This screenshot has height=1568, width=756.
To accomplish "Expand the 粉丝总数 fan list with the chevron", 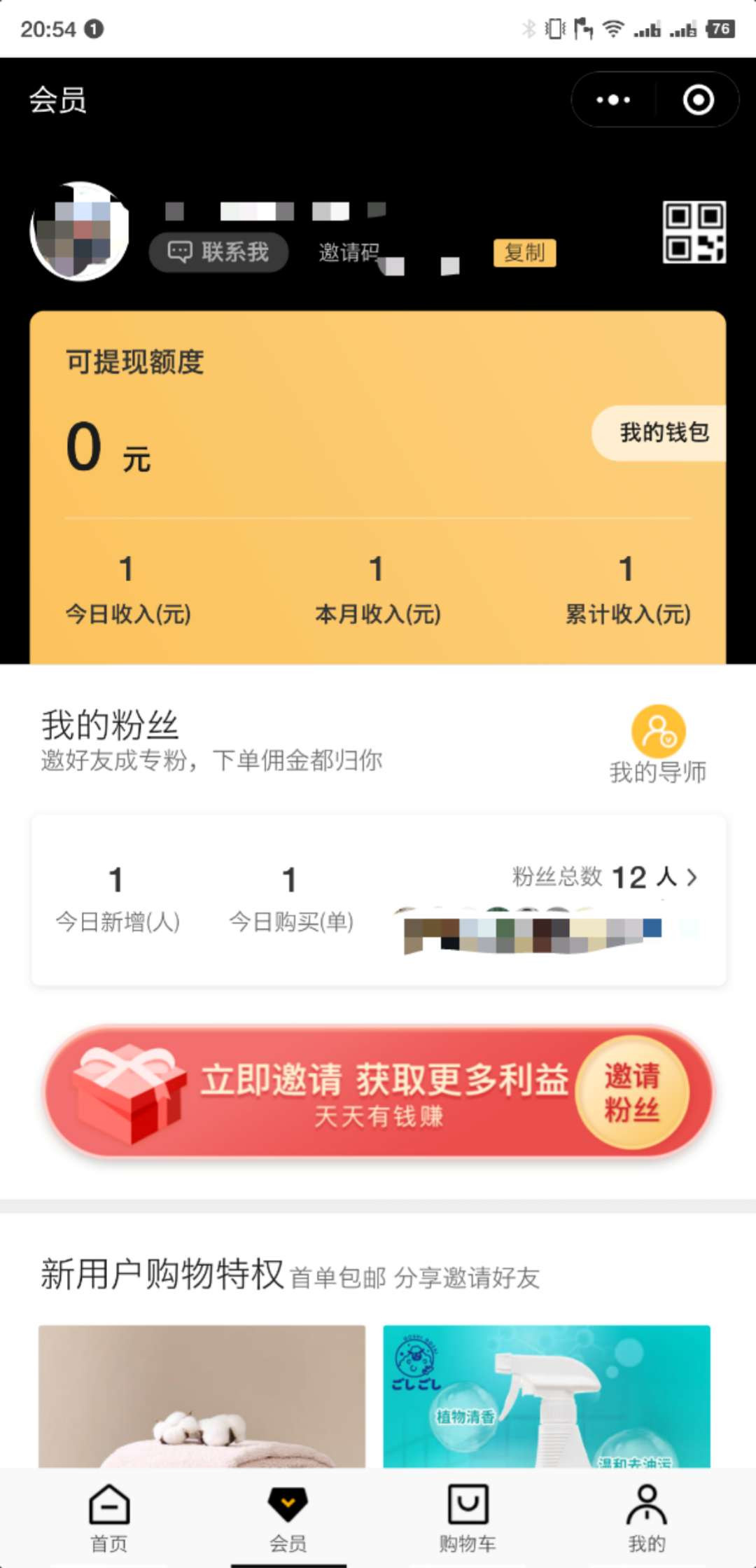I will click(x=692, y=877).
